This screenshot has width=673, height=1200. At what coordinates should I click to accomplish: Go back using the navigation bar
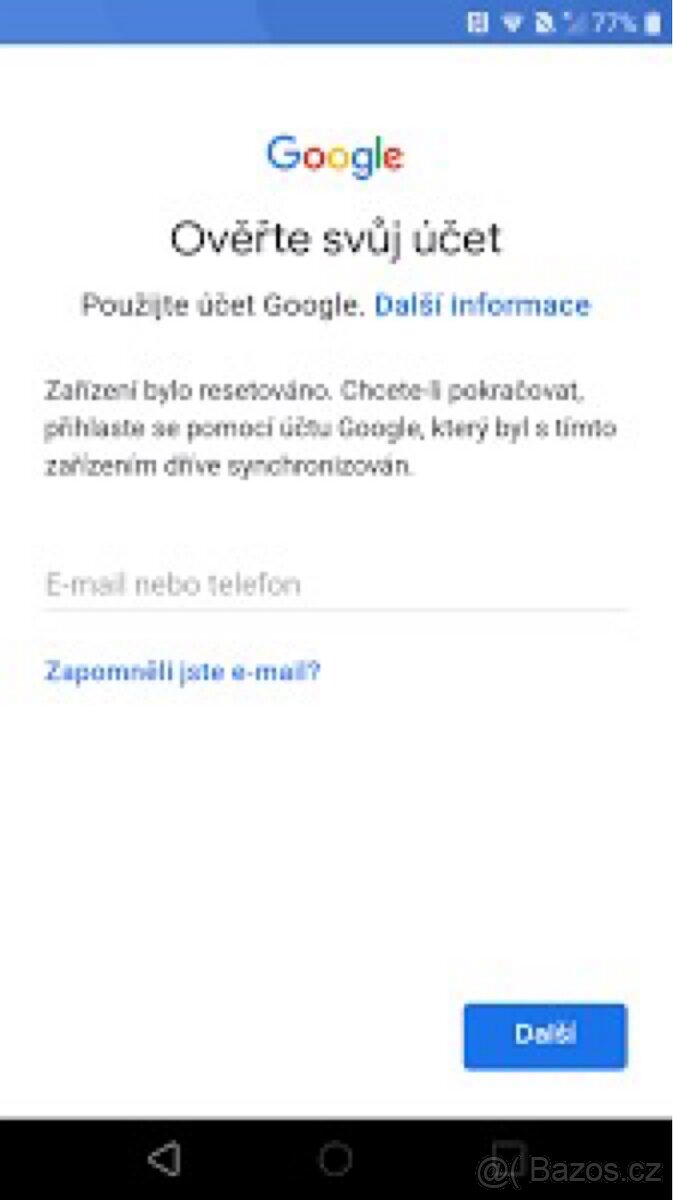tap(164, 1159)
